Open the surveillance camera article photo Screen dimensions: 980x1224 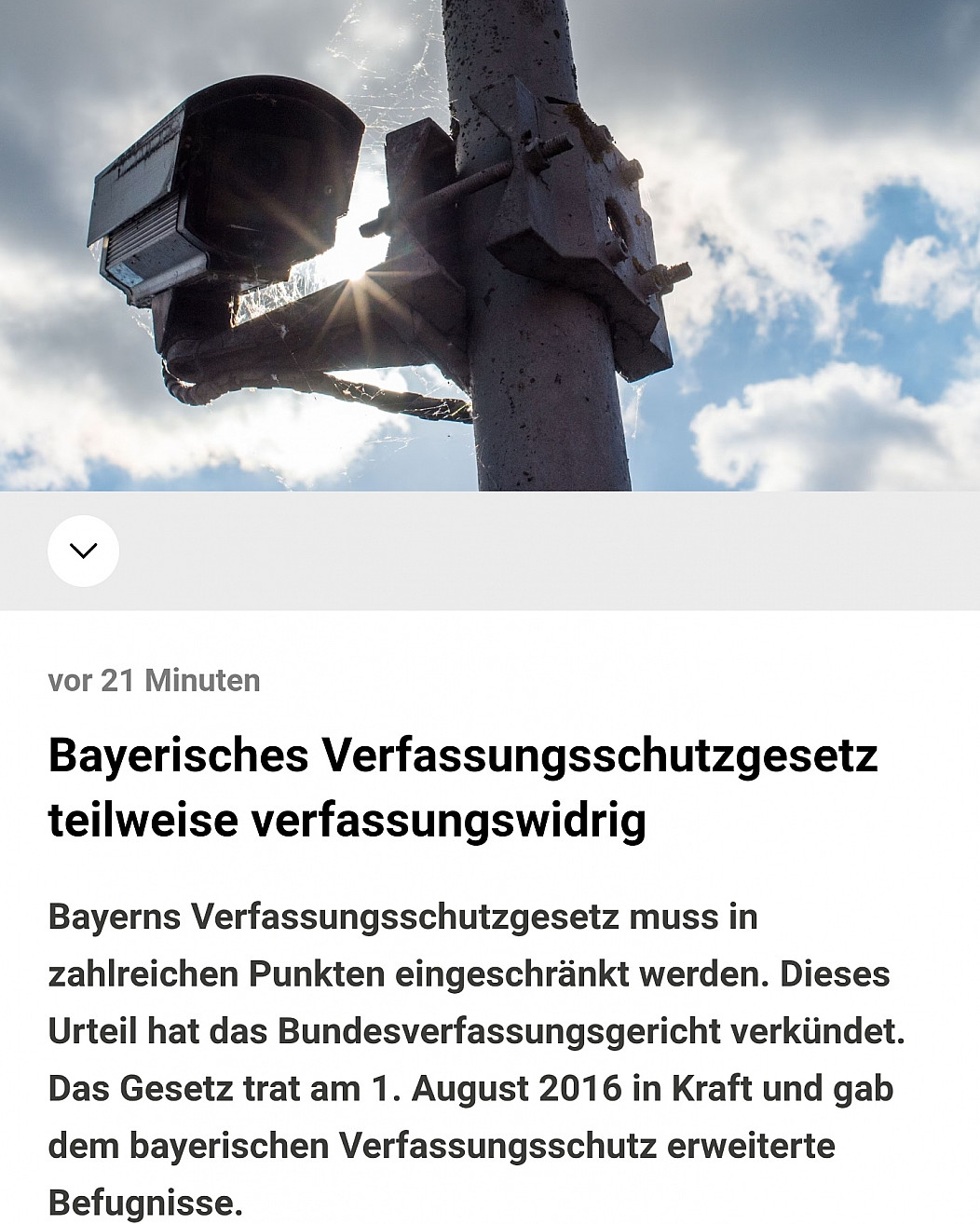pyautogui.click(x=490, y=244)
